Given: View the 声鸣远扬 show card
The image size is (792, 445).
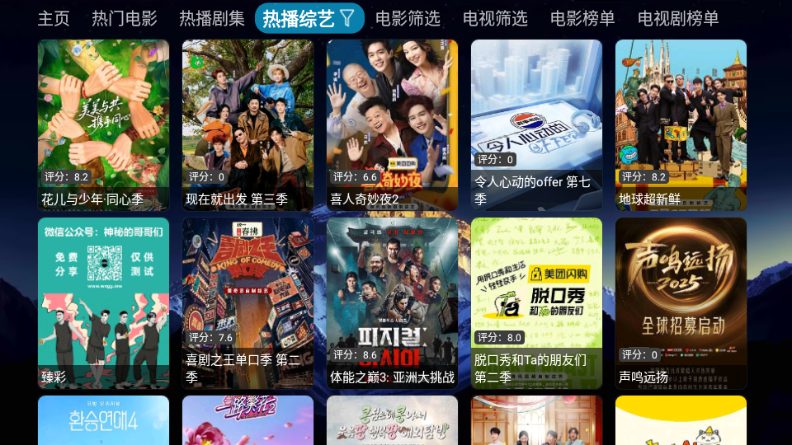Looking at the screenshot, I should [x=680, y=302].
